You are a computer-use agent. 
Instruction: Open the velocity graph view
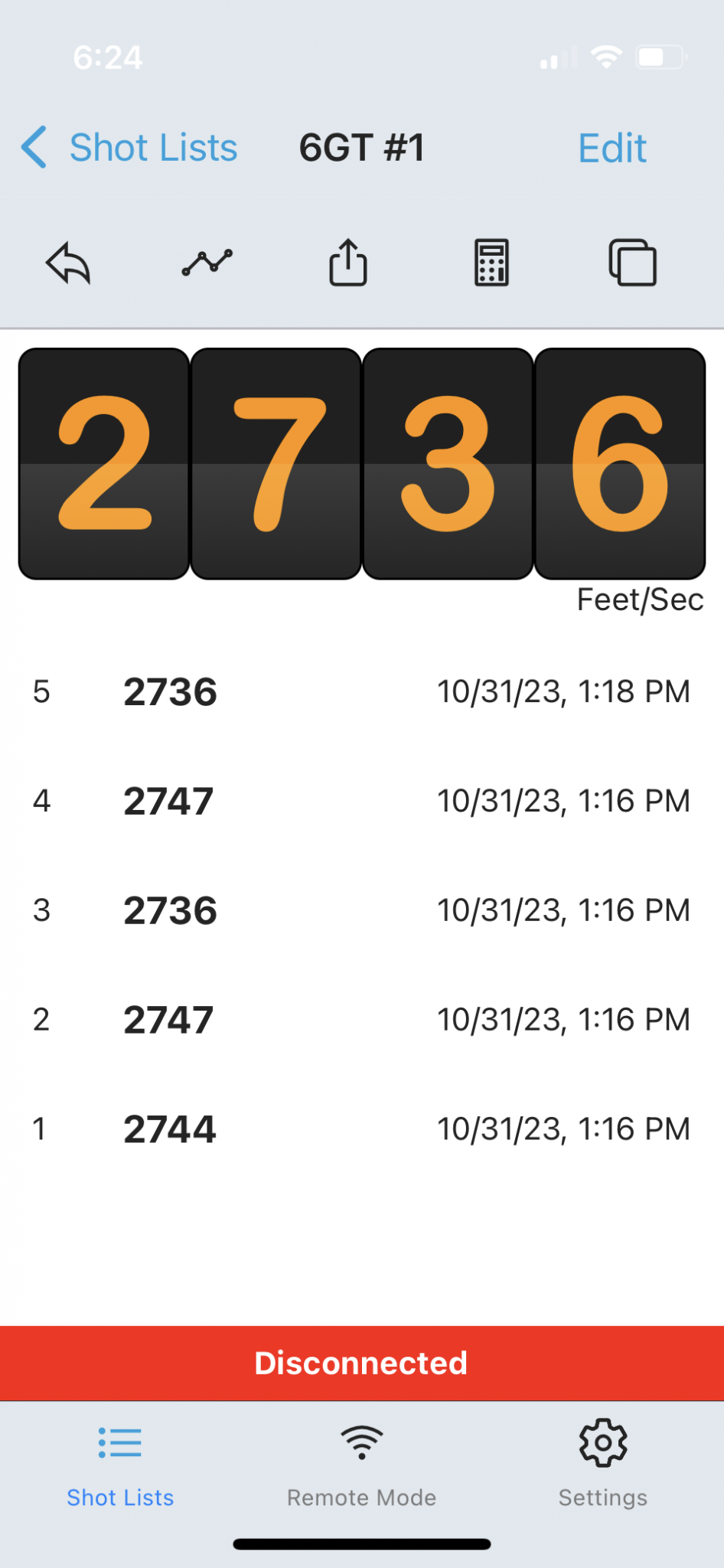207,263
